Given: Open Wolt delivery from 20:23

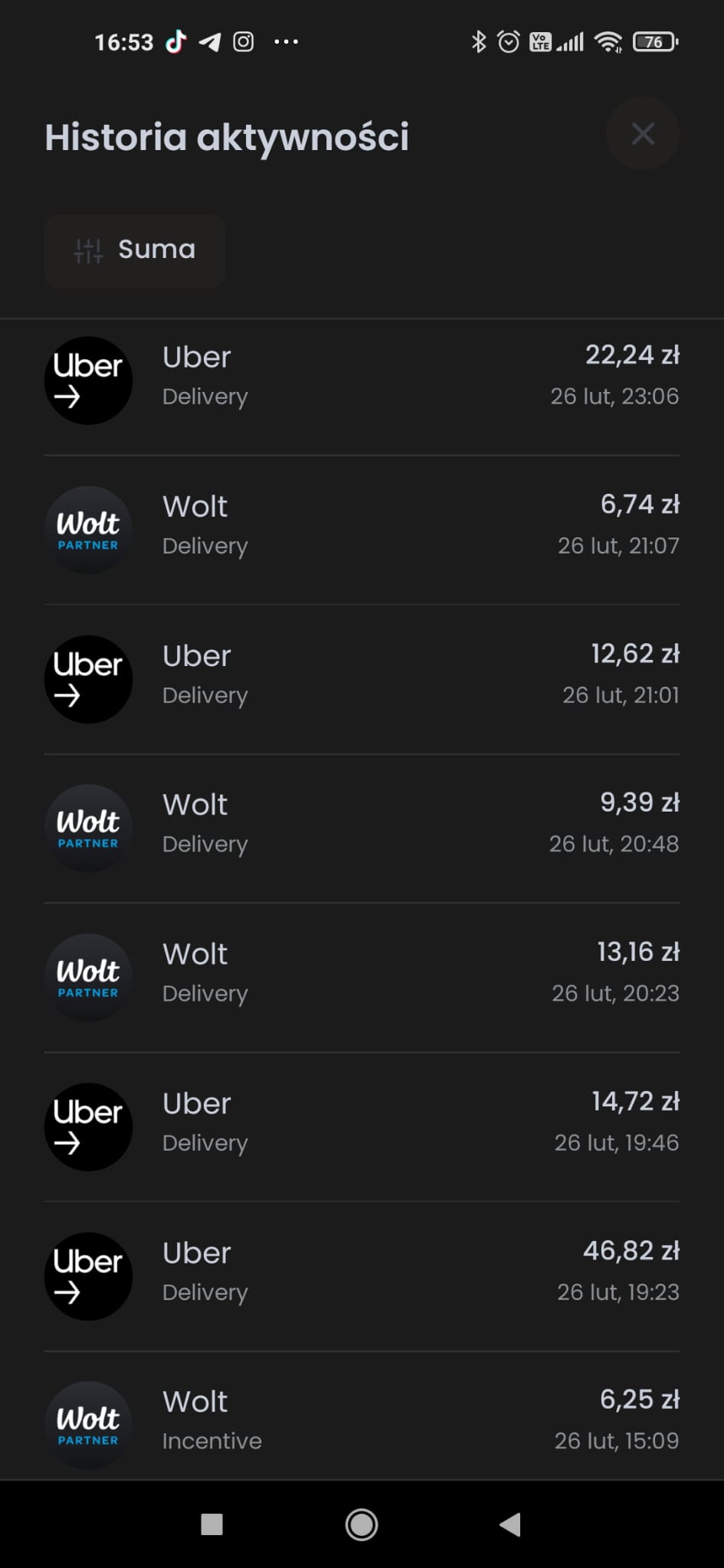Looking at the screenshot, I should 362,978.
